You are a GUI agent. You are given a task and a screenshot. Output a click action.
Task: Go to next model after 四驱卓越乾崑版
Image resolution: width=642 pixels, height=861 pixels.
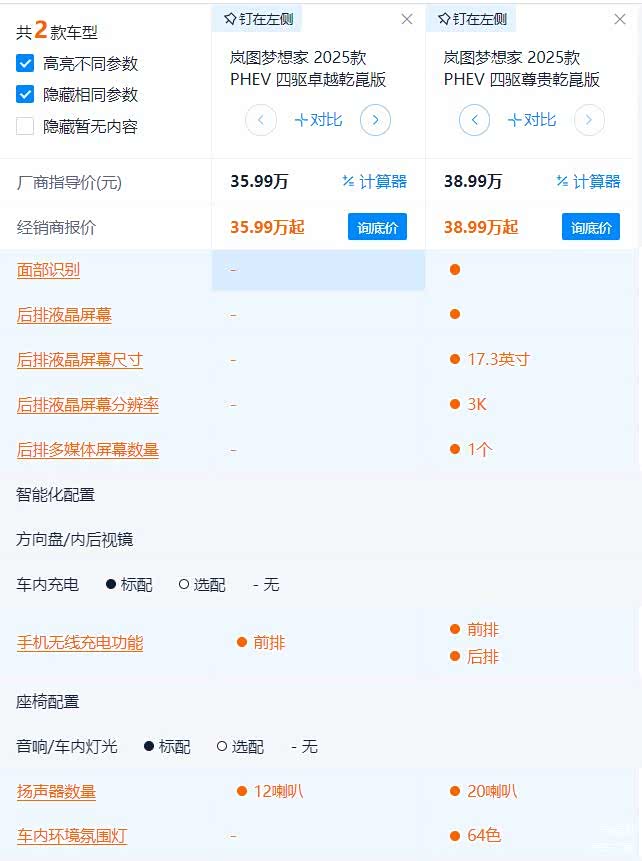point(375,120)
